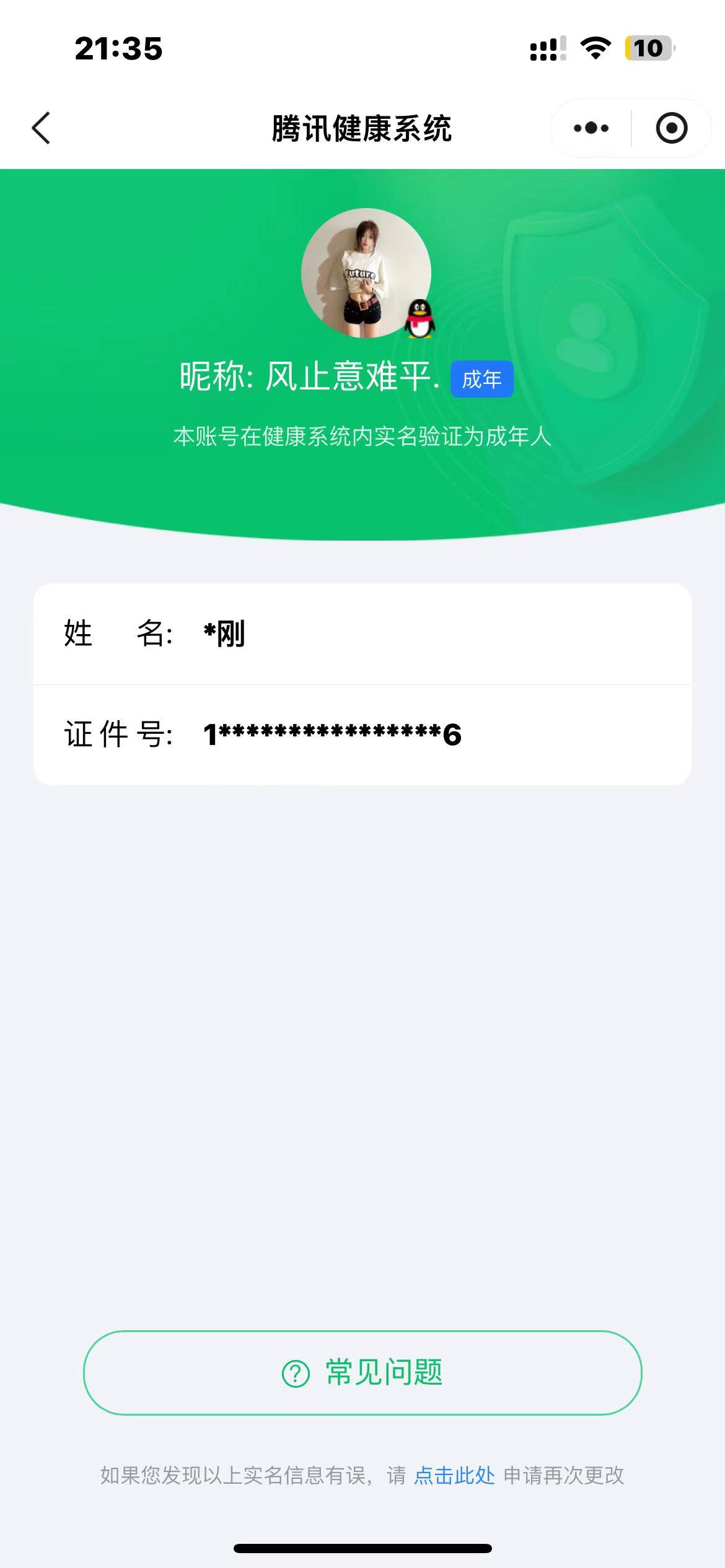This screenshot has width=725, height=1568.
Task: Go back using the top-left arrow
Action: (42, 128)
